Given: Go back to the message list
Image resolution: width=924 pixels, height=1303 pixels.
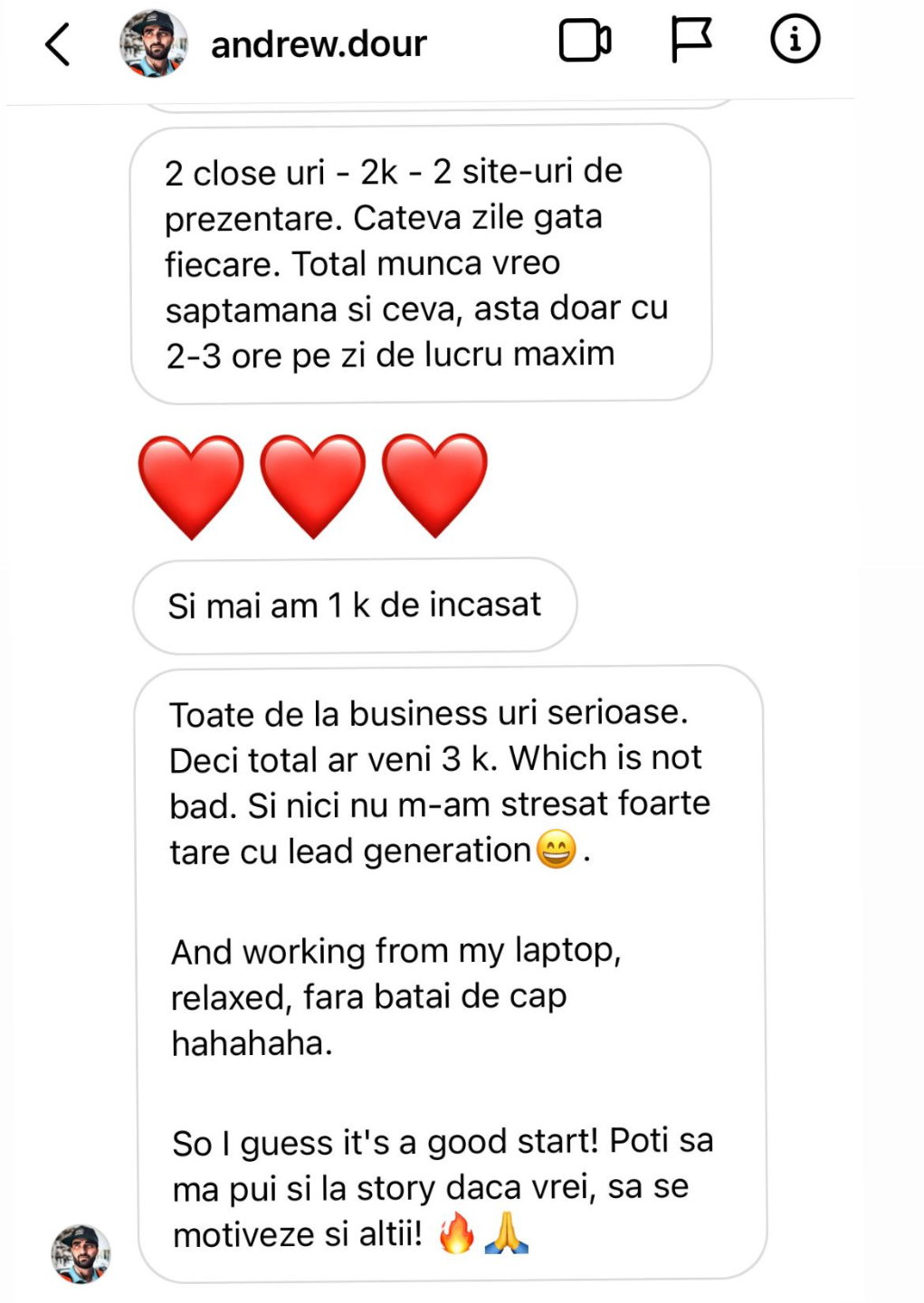Looking at the screenshot, I should 58,43.
